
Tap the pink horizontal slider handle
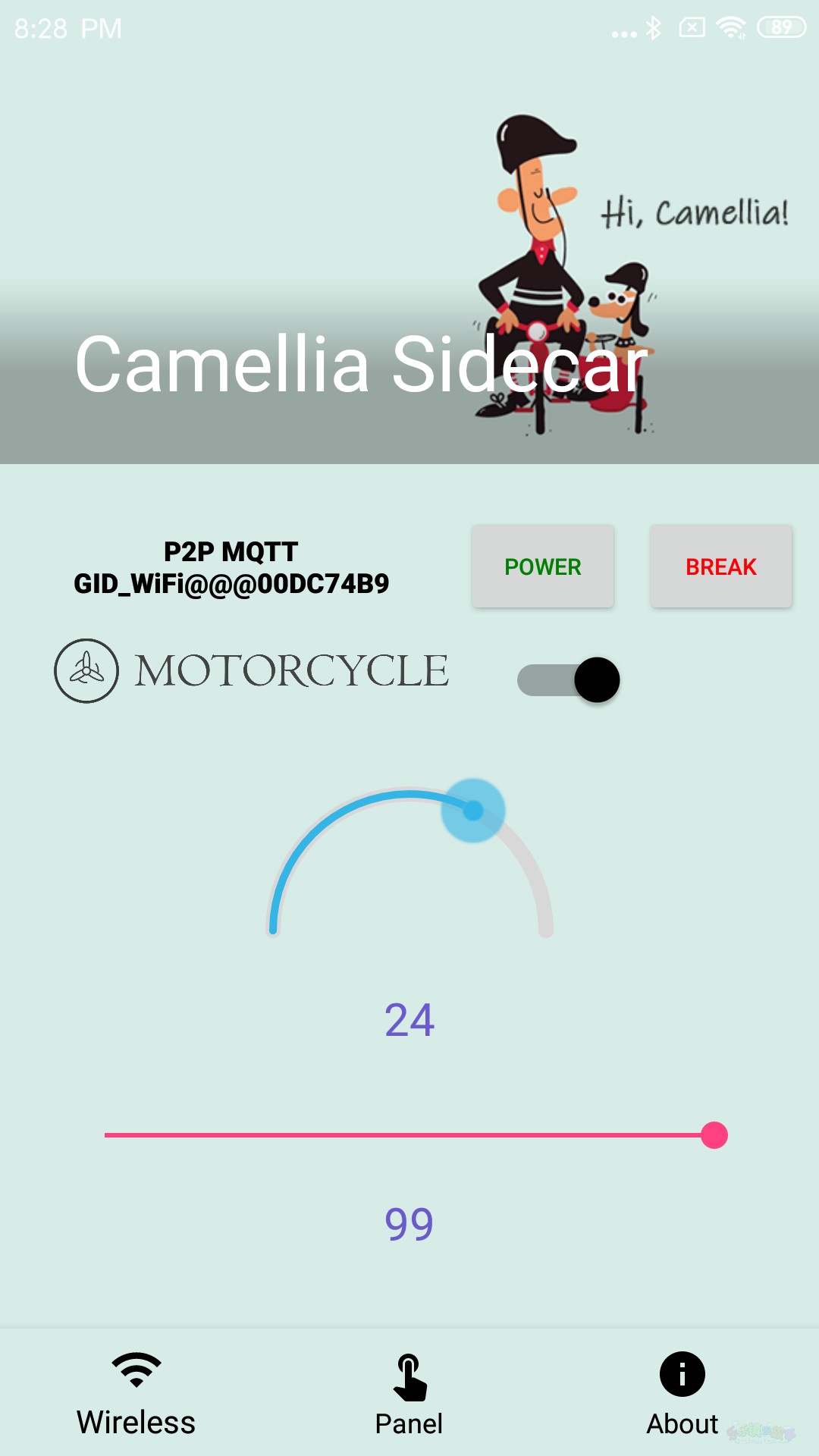click(714, 1135)
